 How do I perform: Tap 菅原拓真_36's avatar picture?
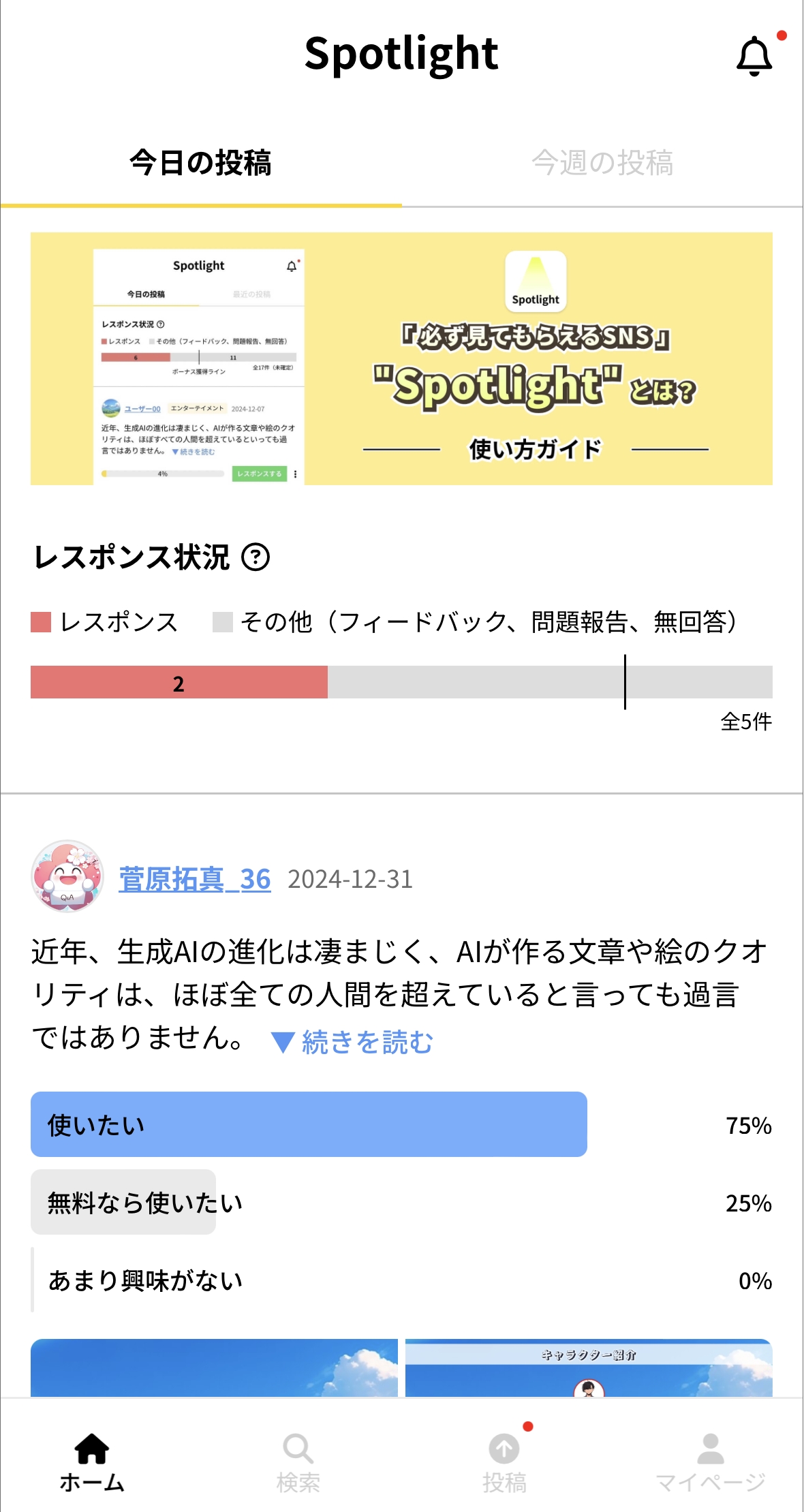[67, 876]
